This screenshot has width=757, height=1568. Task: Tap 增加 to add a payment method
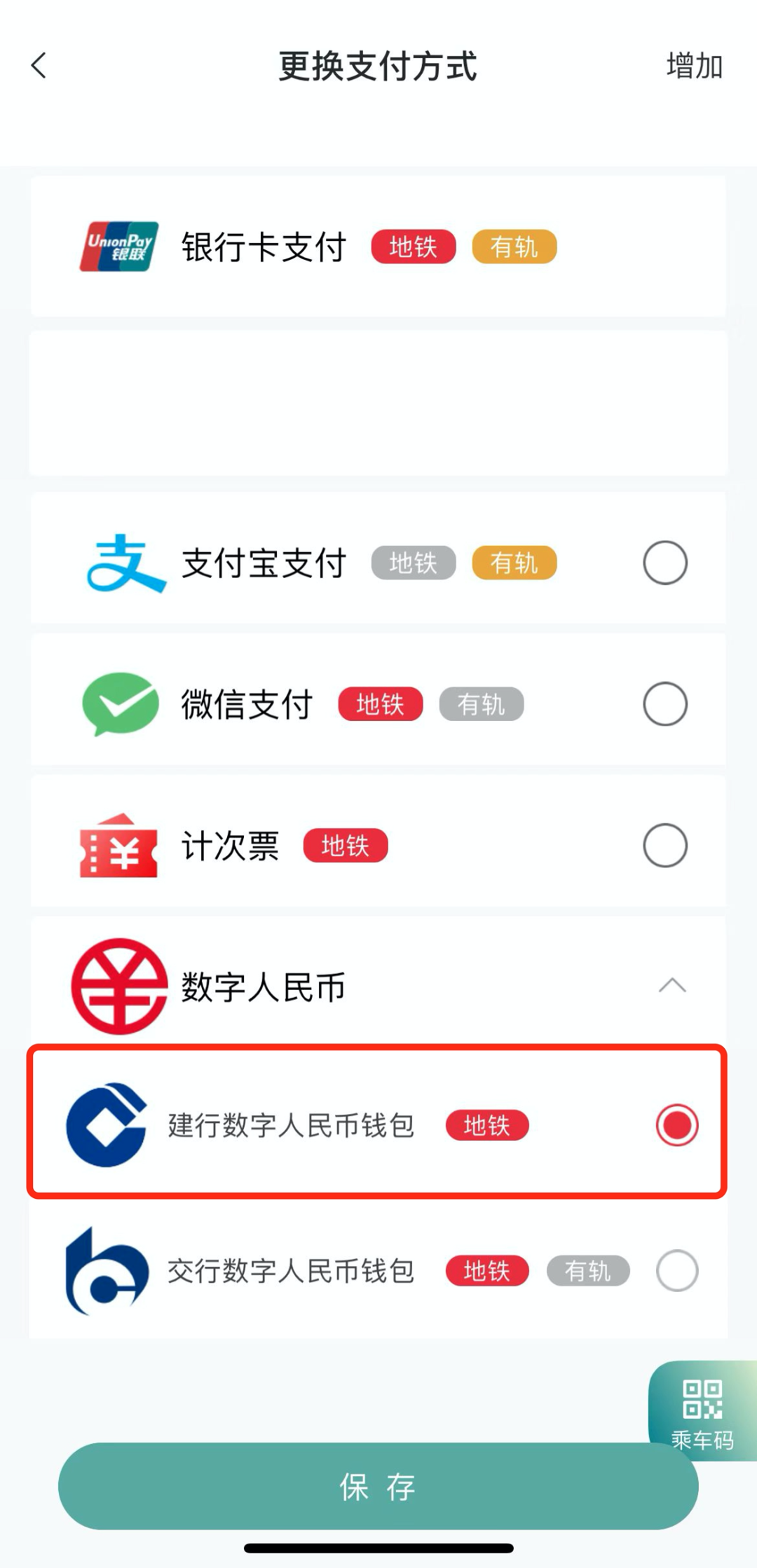click(694, 66)
